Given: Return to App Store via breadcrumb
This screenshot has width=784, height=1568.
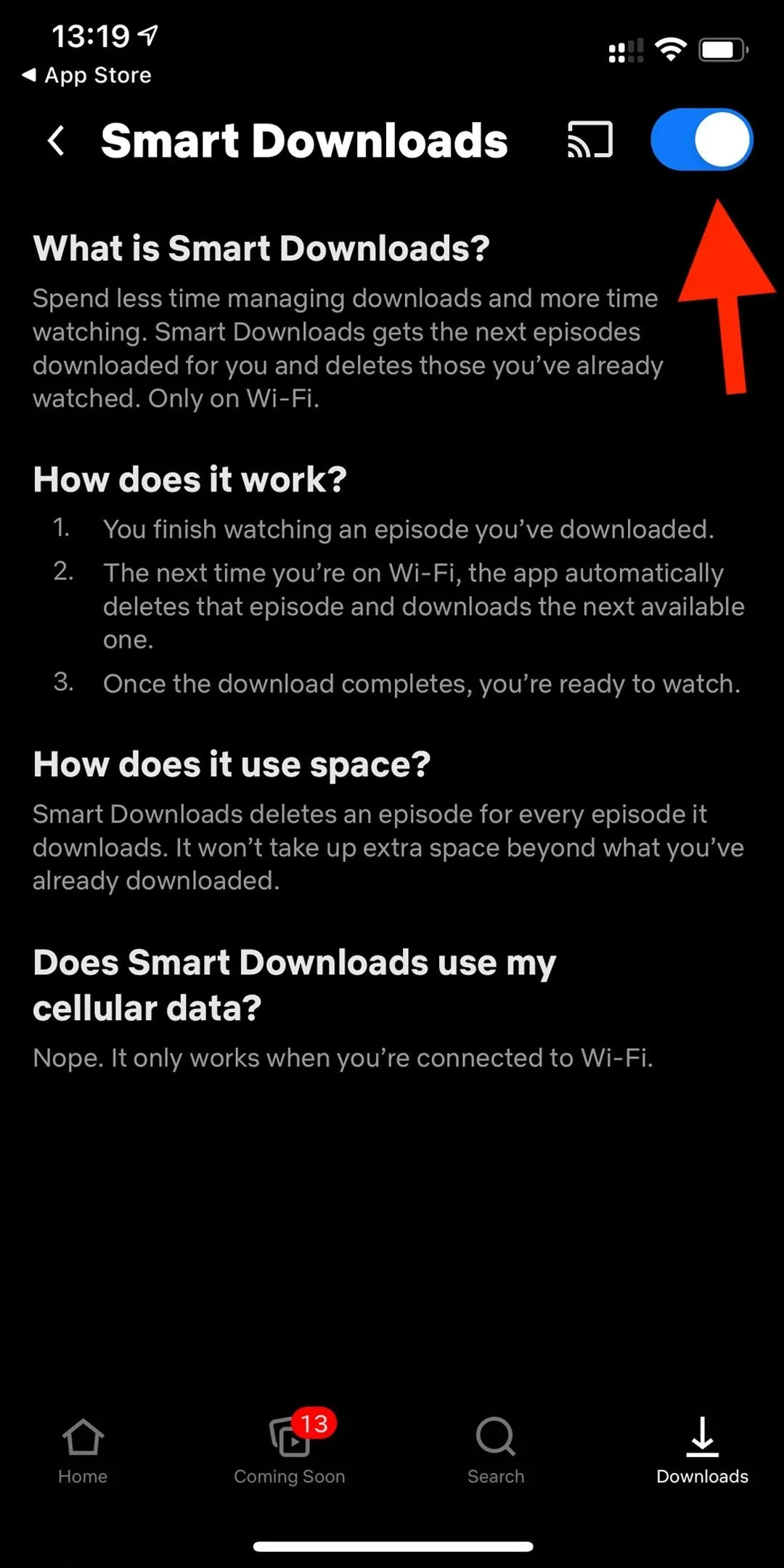Looking at the screenshot, I should (87, 75).
